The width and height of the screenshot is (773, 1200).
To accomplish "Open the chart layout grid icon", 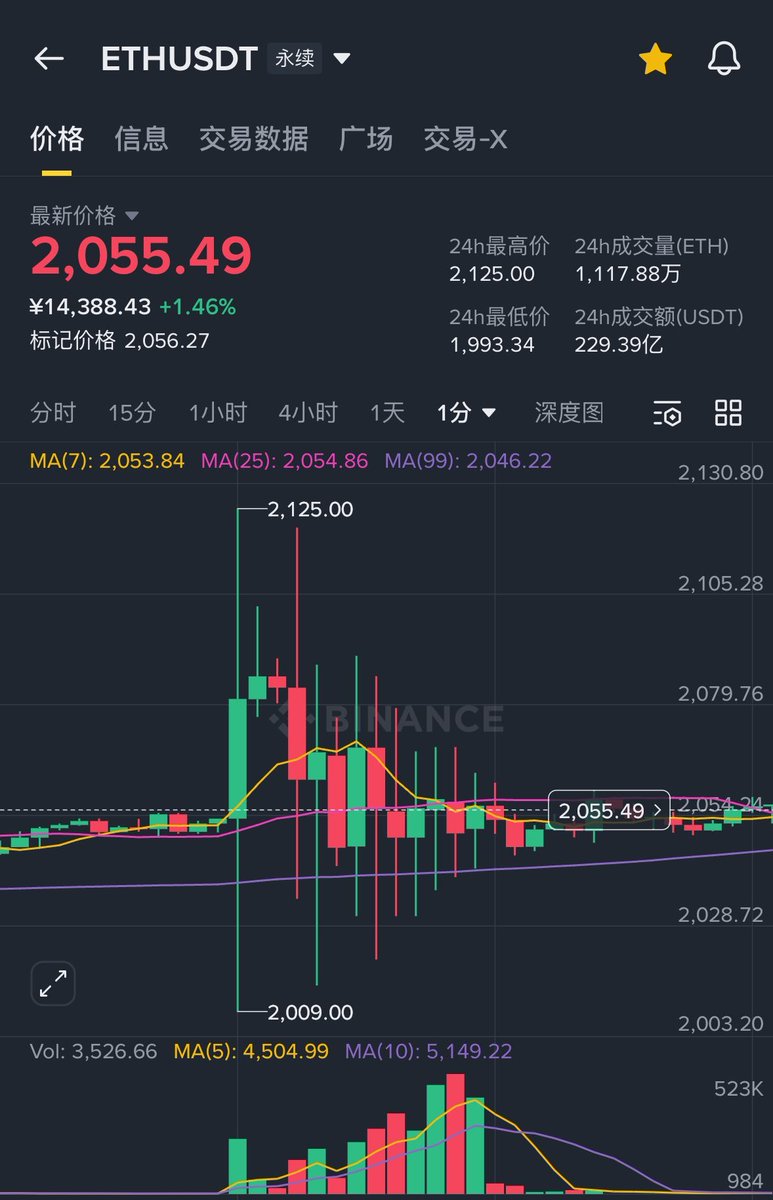I will 728,412.
